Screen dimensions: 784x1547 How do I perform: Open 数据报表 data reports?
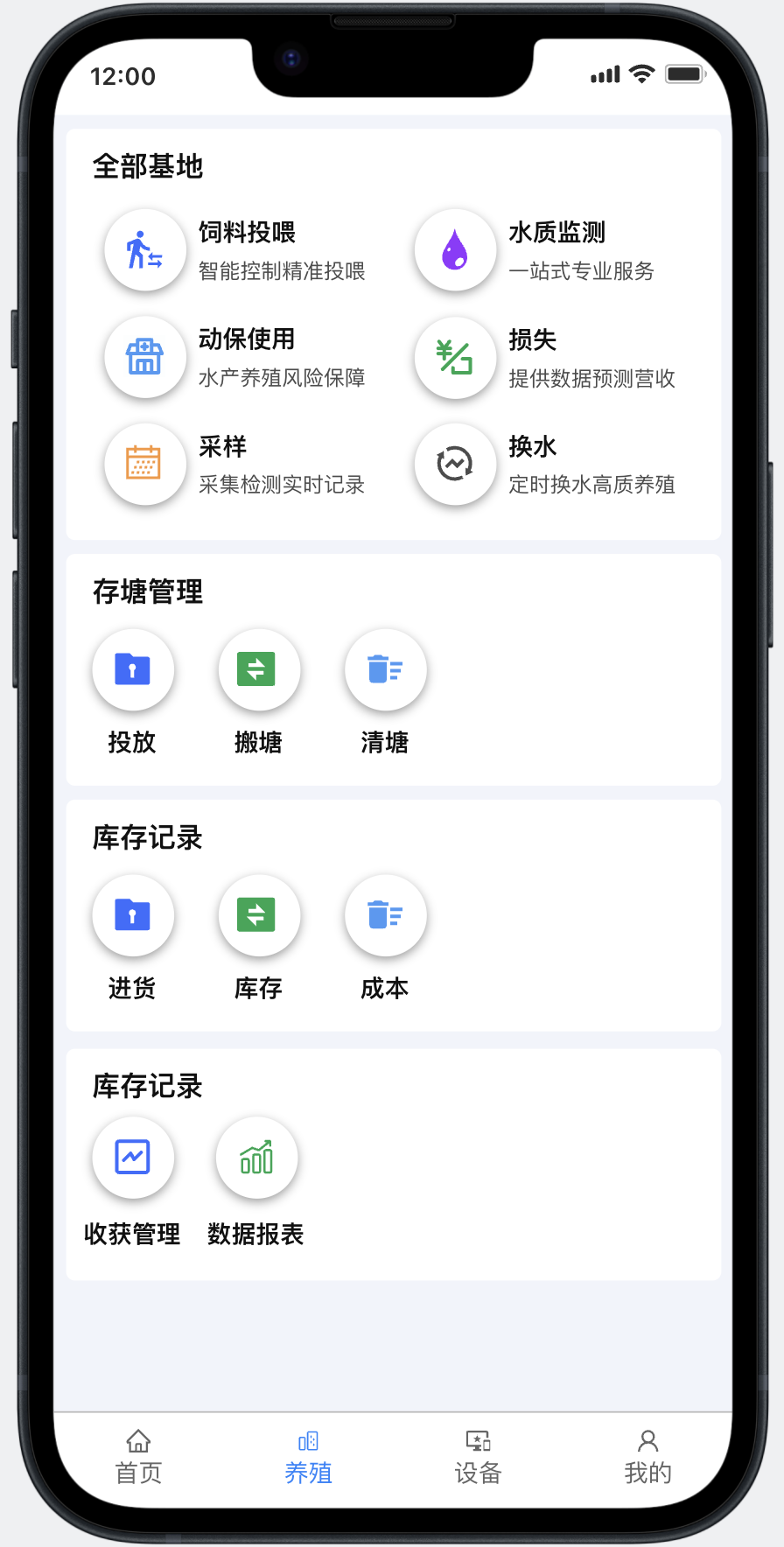click(256, 1158)
